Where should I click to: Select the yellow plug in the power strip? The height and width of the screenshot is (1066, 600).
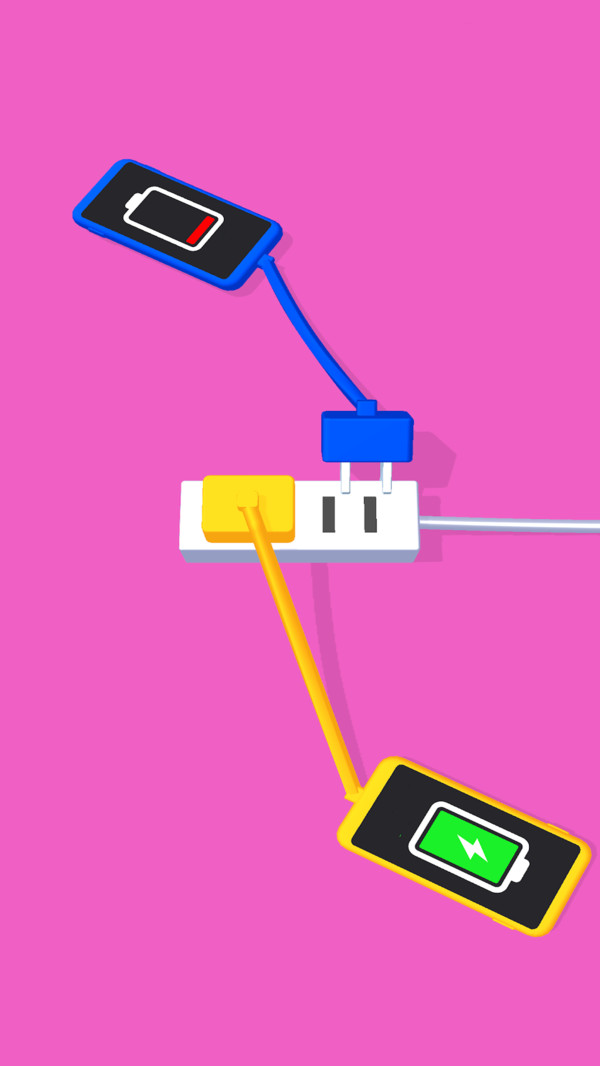pyautogui.click(x=249, y=509)
